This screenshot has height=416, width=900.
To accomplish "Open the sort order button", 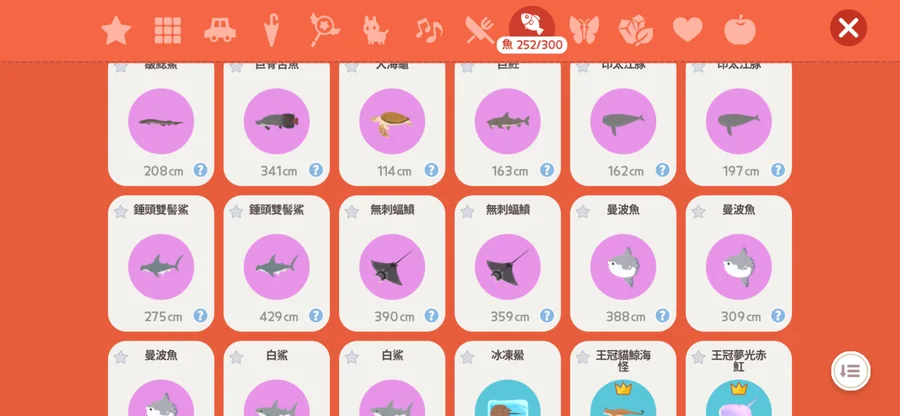I will [851, 371].
